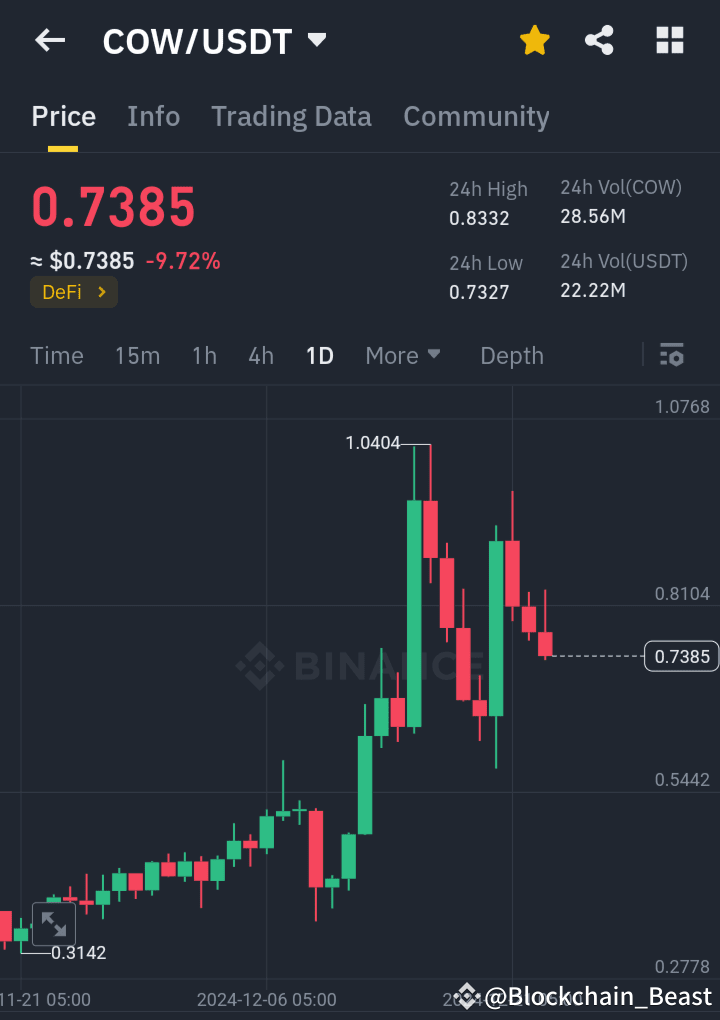Tap the back arrow to exit chart
The width and height of the screenshot is (720, 1020).
49,40
